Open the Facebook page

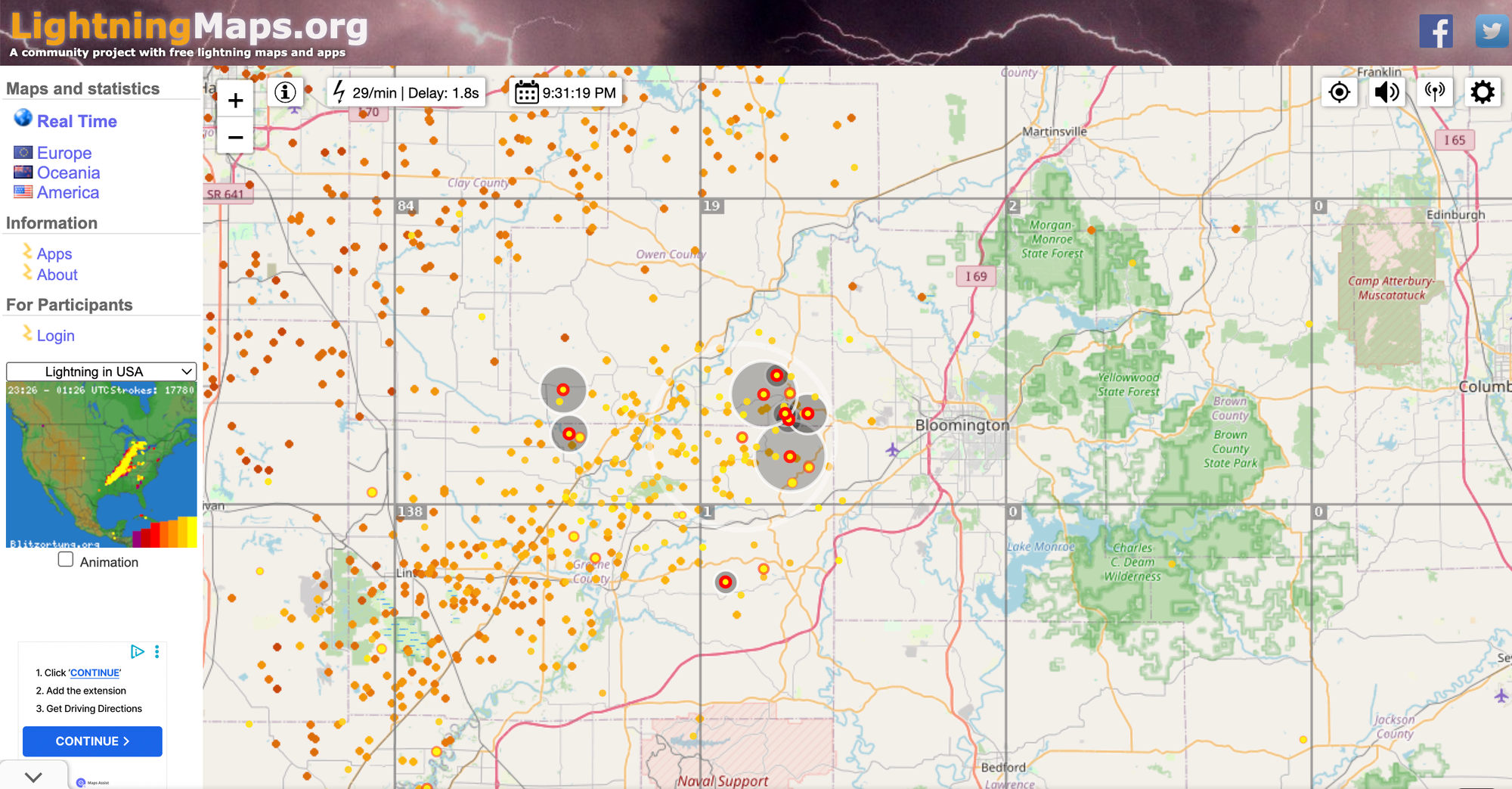click(x=1436, y=32)
